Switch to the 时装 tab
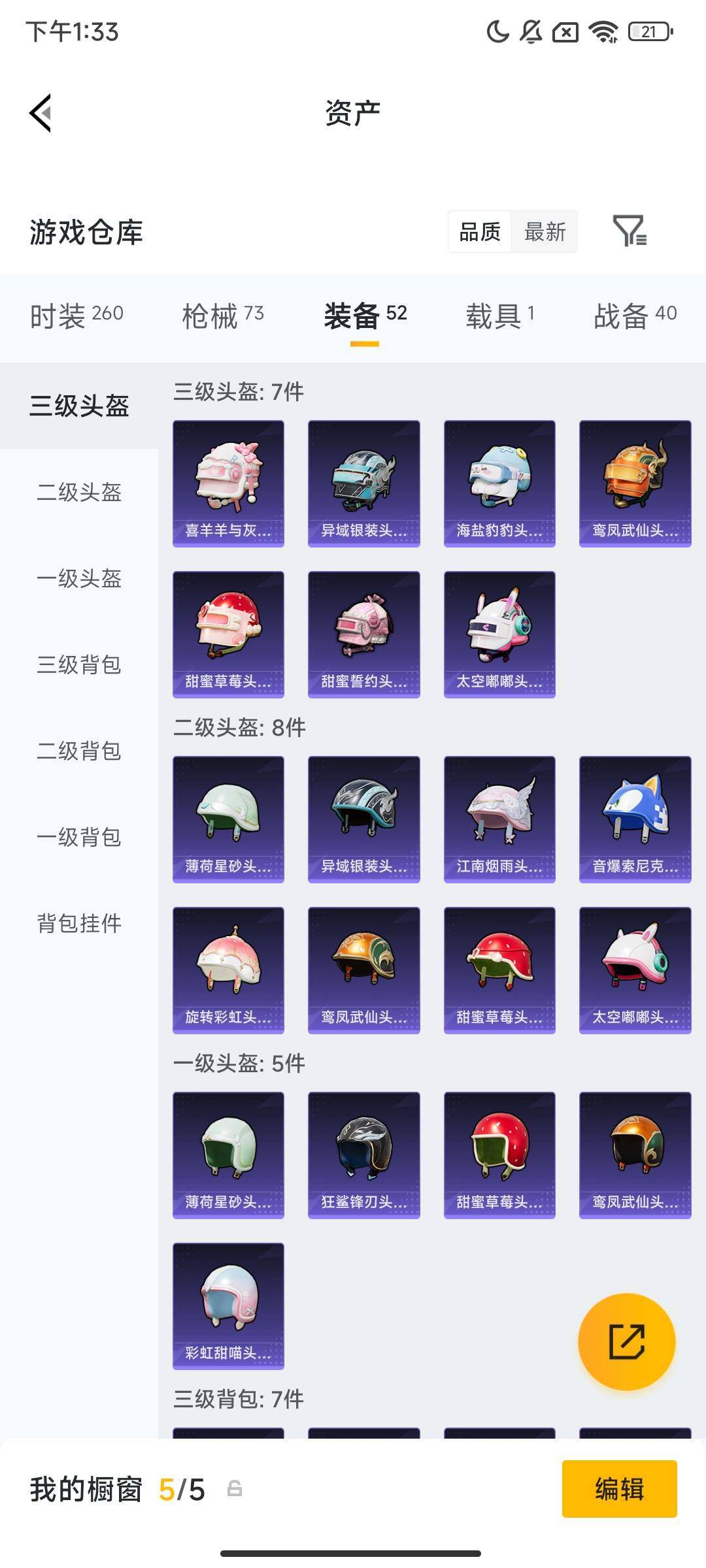The height and width of the screenshot is (1568, 706). click(x=76, y=316)
